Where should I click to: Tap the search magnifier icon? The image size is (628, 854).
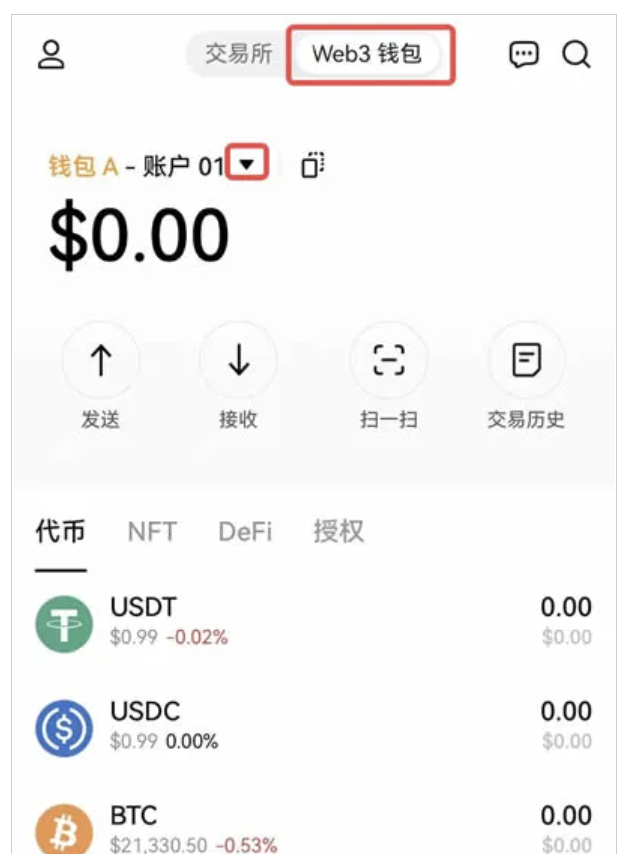pos(576,54)
